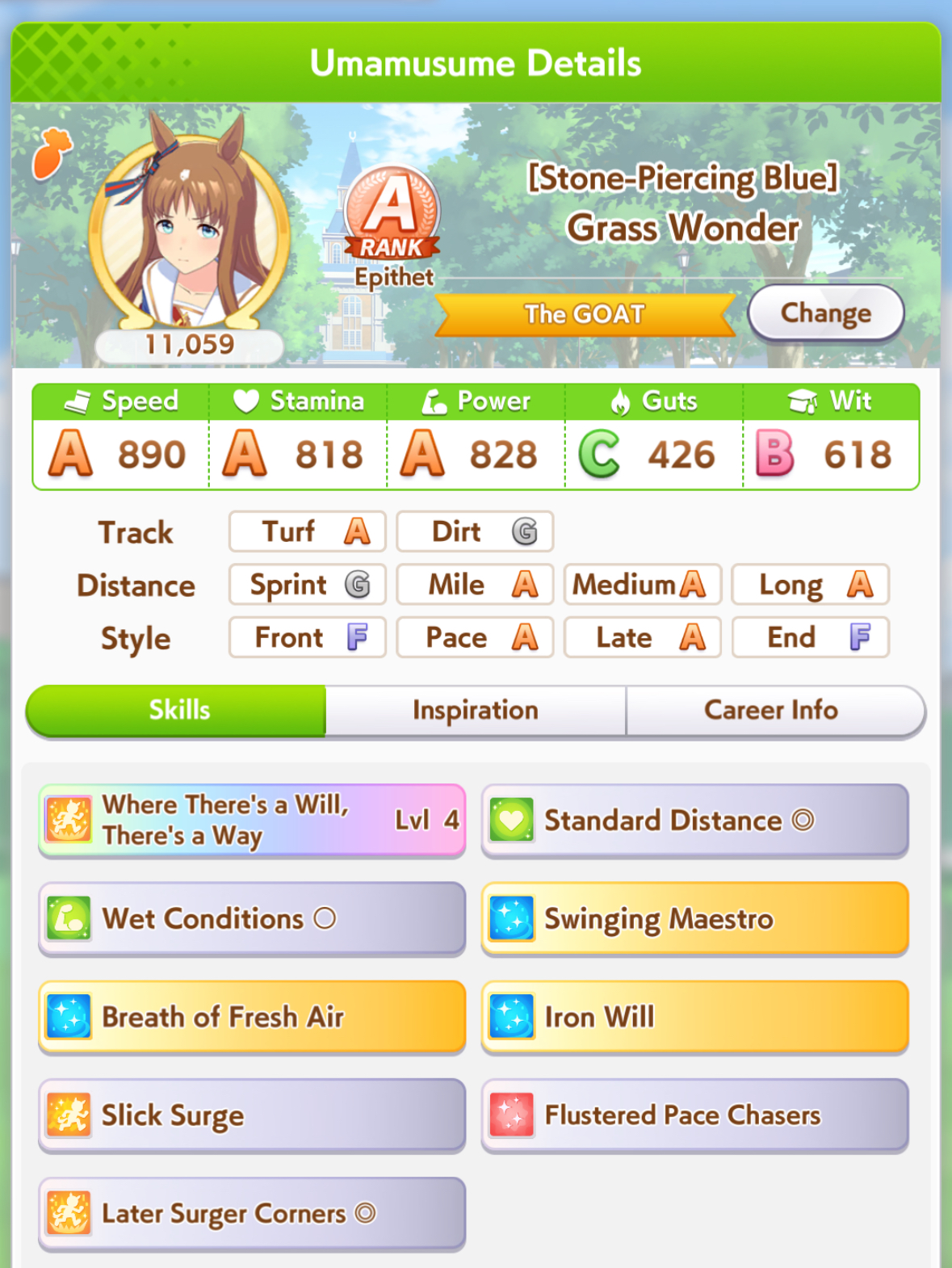Open Standard Distance skill details
The image size is (952, 1268).
pyautogui.click(x=695, y=821)
